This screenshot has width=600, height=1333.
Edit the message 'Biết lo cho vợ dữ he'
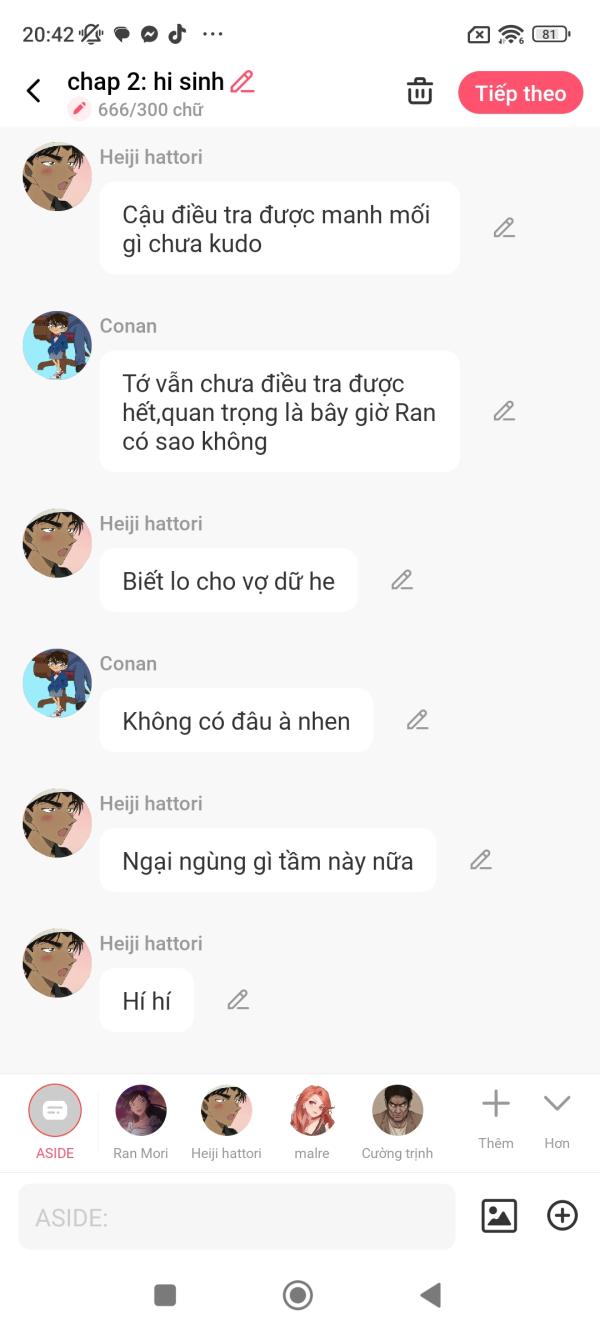pyautogui.click(x=402, y=580)
